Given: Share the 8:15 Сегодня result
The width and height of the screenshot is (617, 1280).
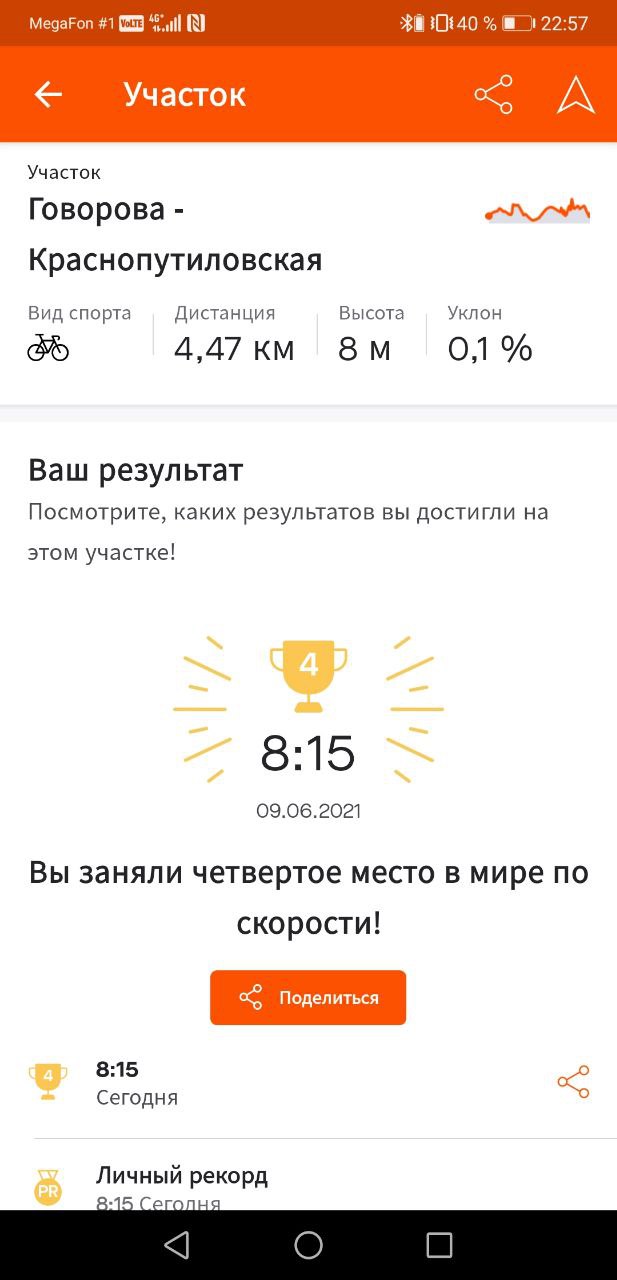Looking at the screenshot, I should [x=573, y=1082].
